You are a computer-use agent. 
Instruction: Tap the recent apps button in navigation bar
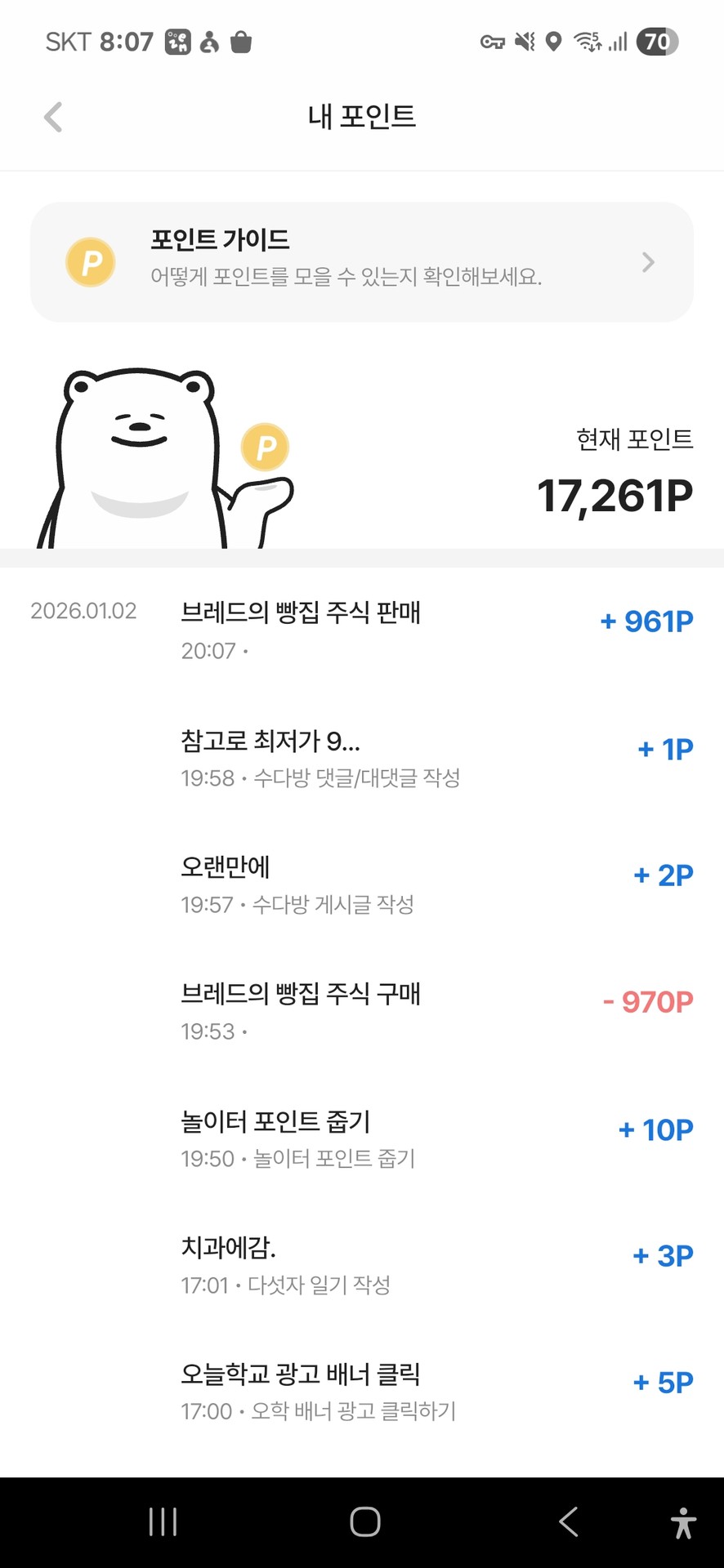pyautogui.click(x=163, y=1521)
